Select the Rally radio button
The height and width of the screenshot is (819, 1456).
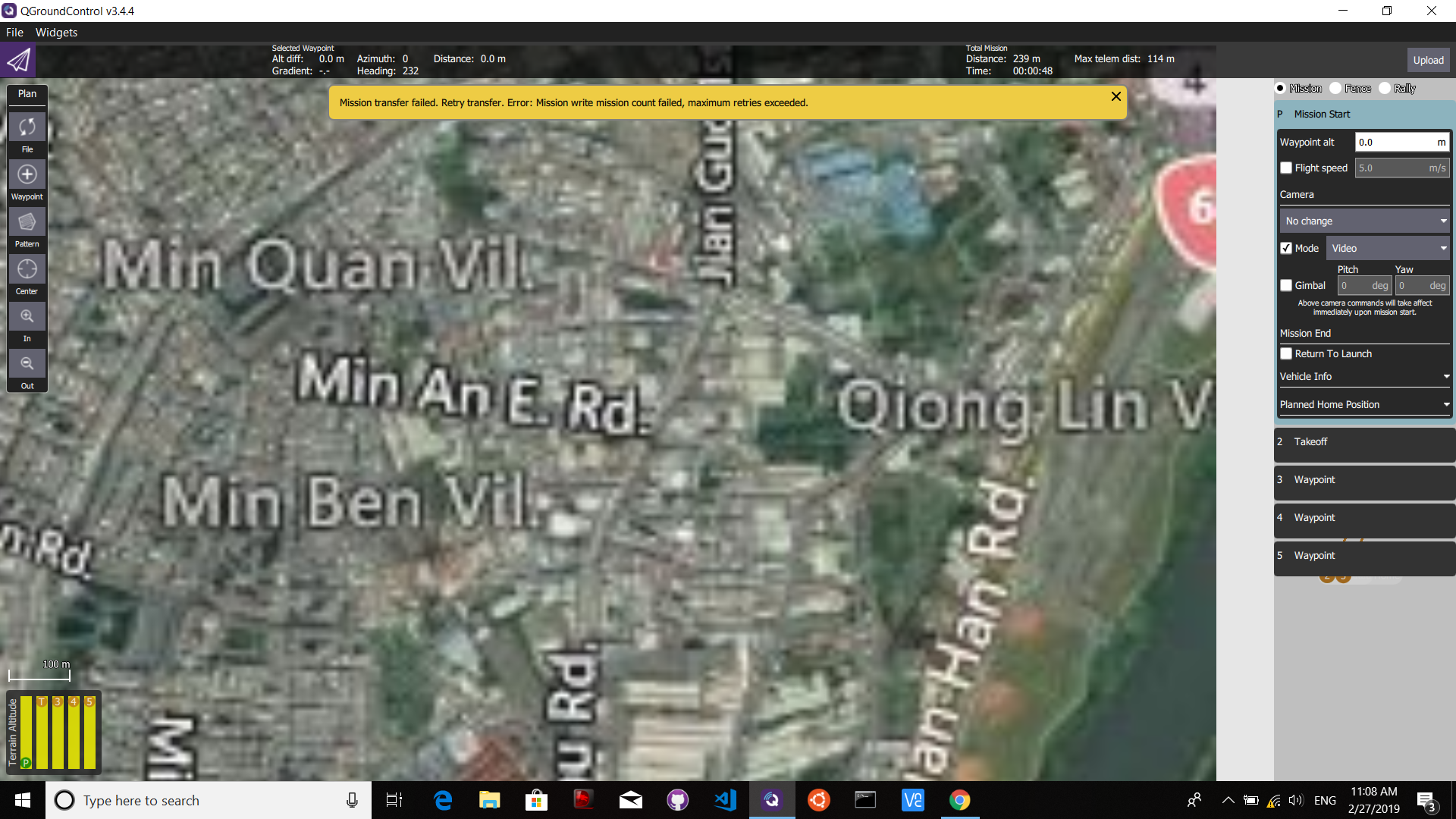1385,89
